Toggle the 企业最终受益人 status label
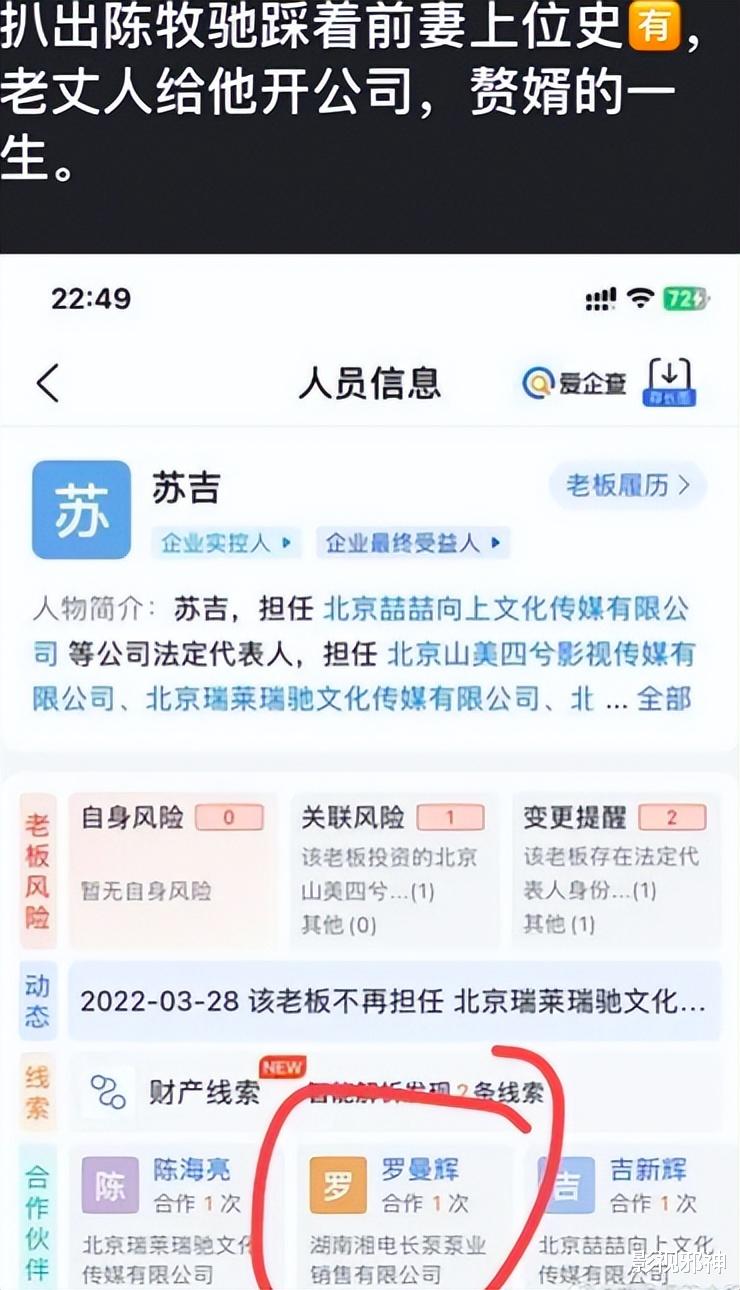Viewport: 740px width, 1290px height. point(413,543)
